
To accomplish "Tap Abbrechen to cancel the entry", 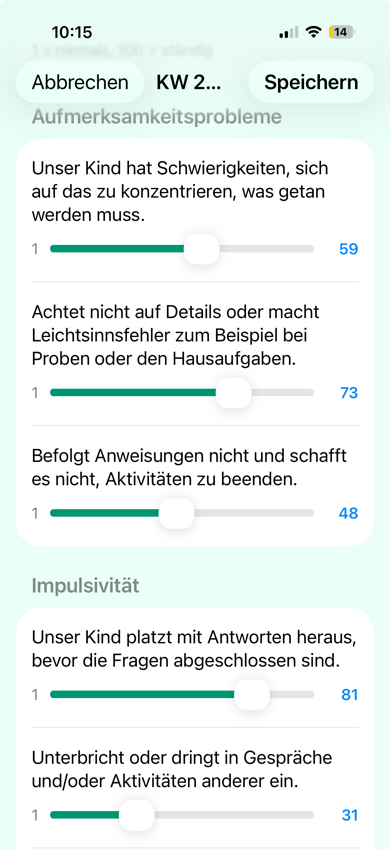I will click(x=80, y=82).
